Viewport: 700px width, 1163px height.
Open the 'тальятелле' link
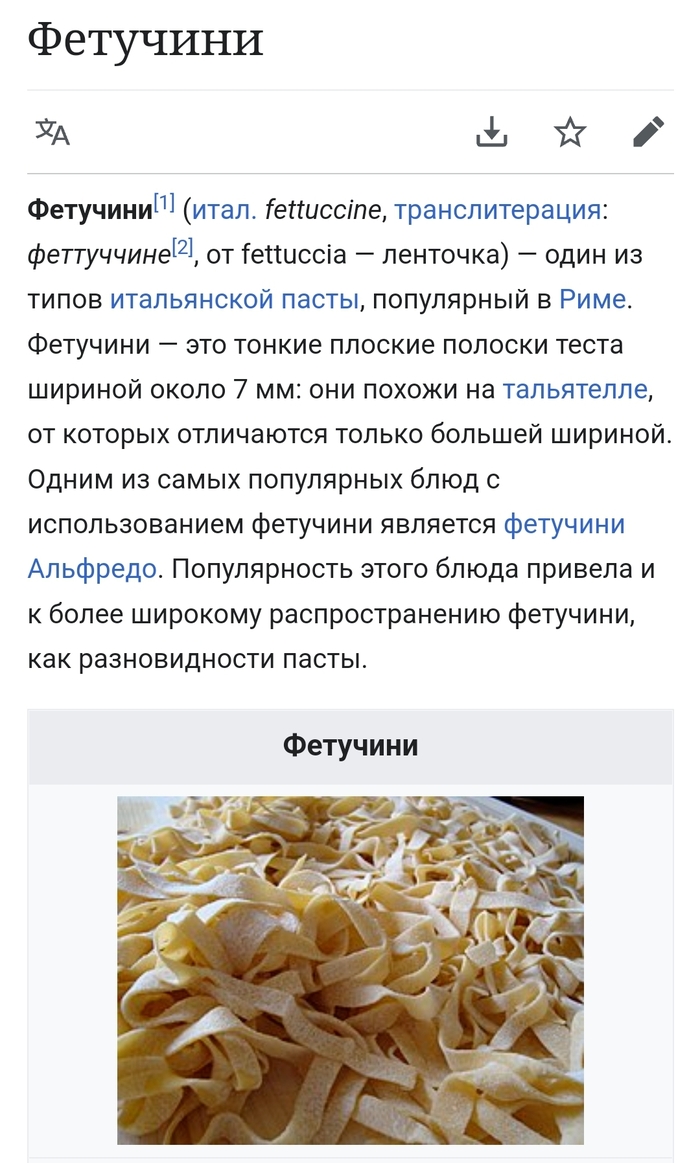[575, 389]
